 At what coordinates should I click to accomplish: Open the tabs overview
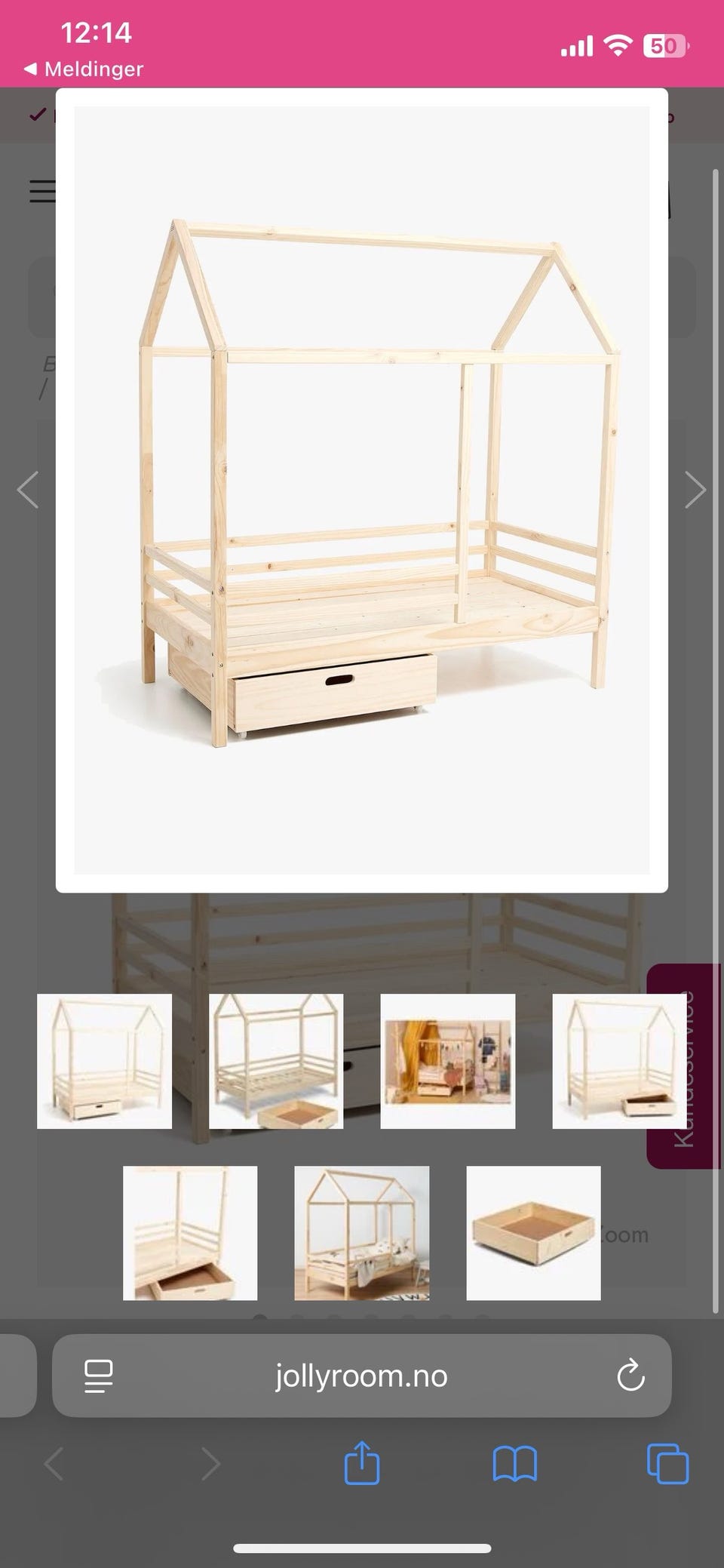(668, 1464)
